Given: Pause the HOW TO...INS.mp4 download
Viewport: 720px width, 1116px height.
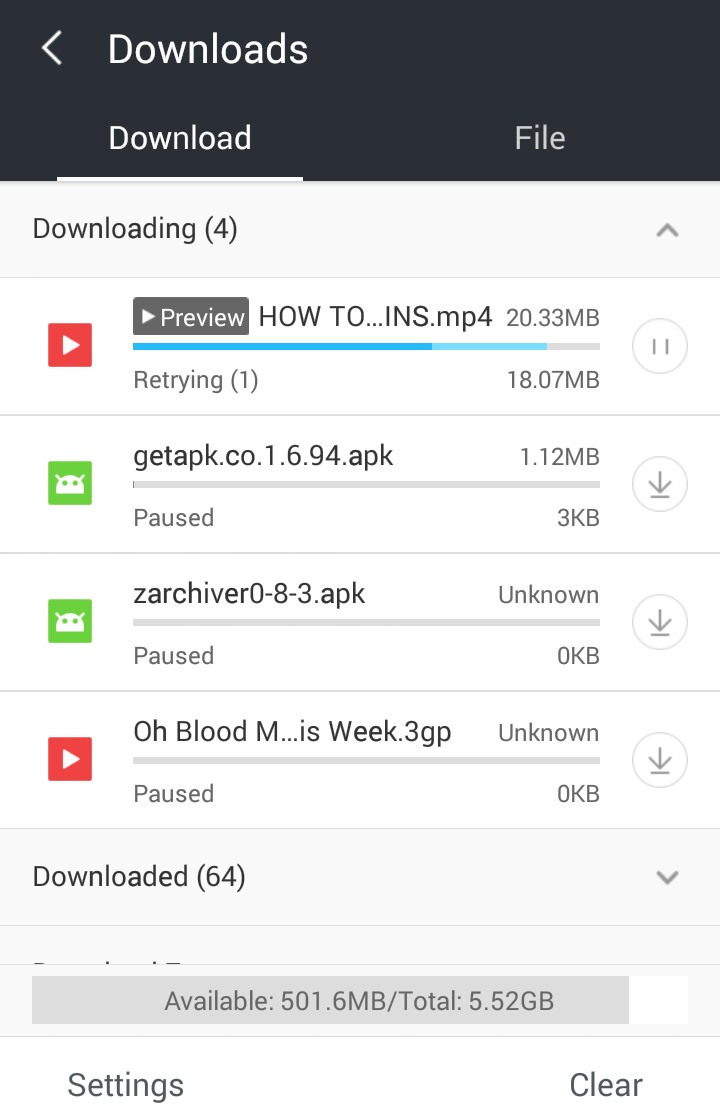Looking at the screenshot, I should click(x=660, y=347).
